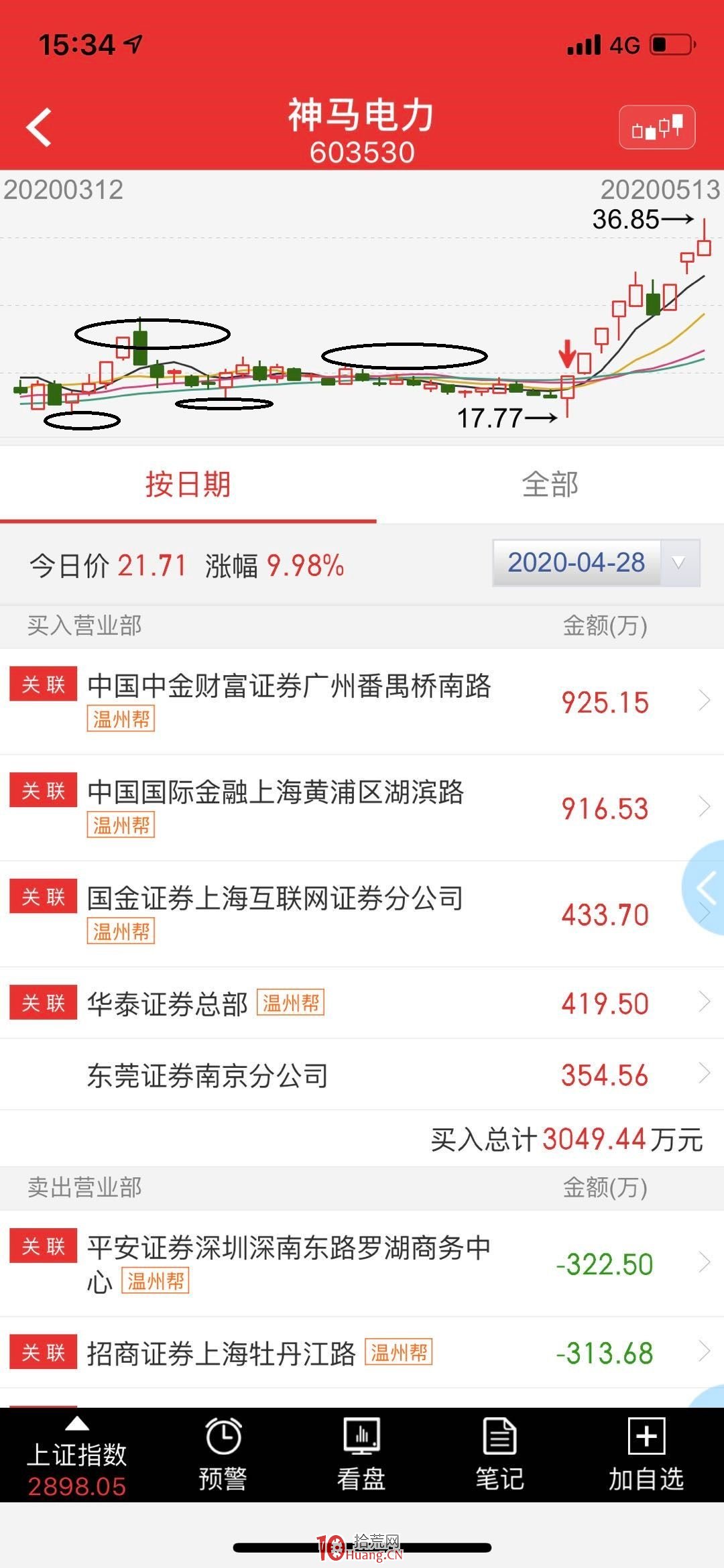Open the K-line chart style icon top right
Viewport: 724px width, 1568px height.
(658, 127)
